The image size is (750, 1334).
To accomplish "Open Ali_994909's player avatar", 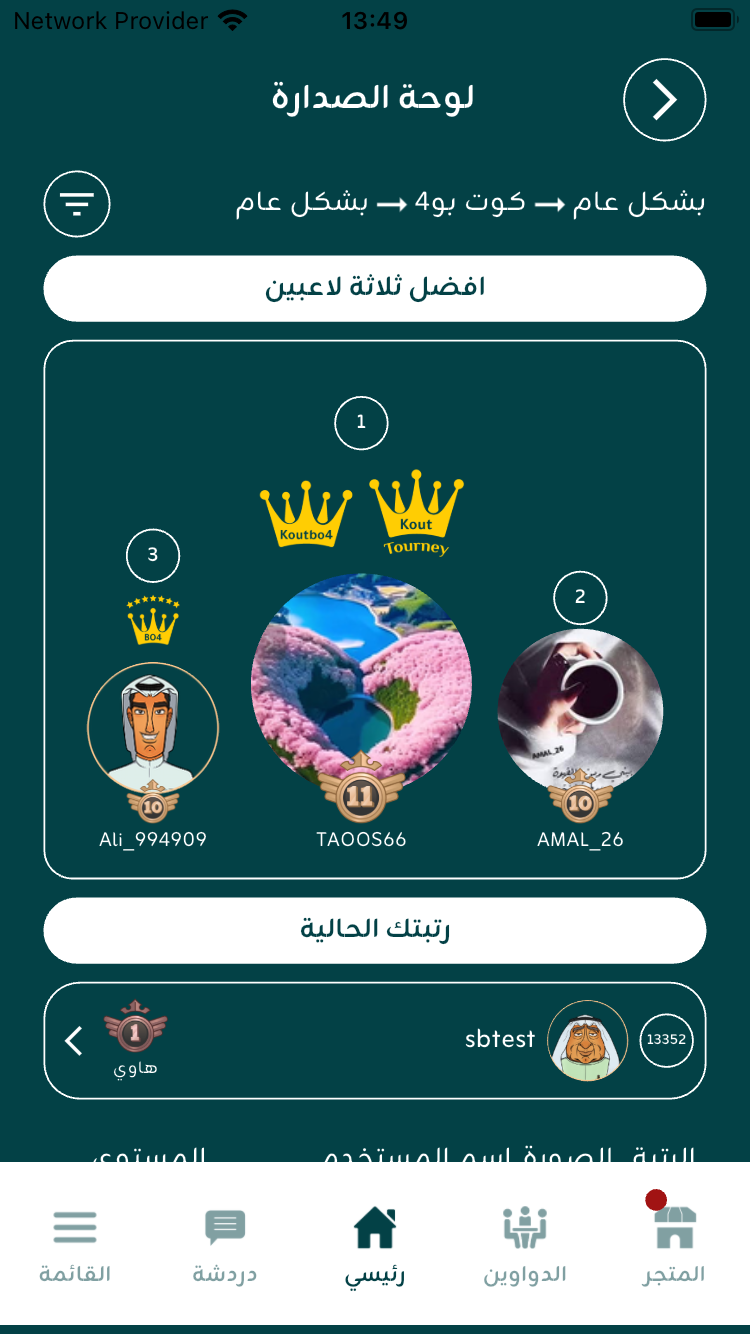I will point(153,727).
